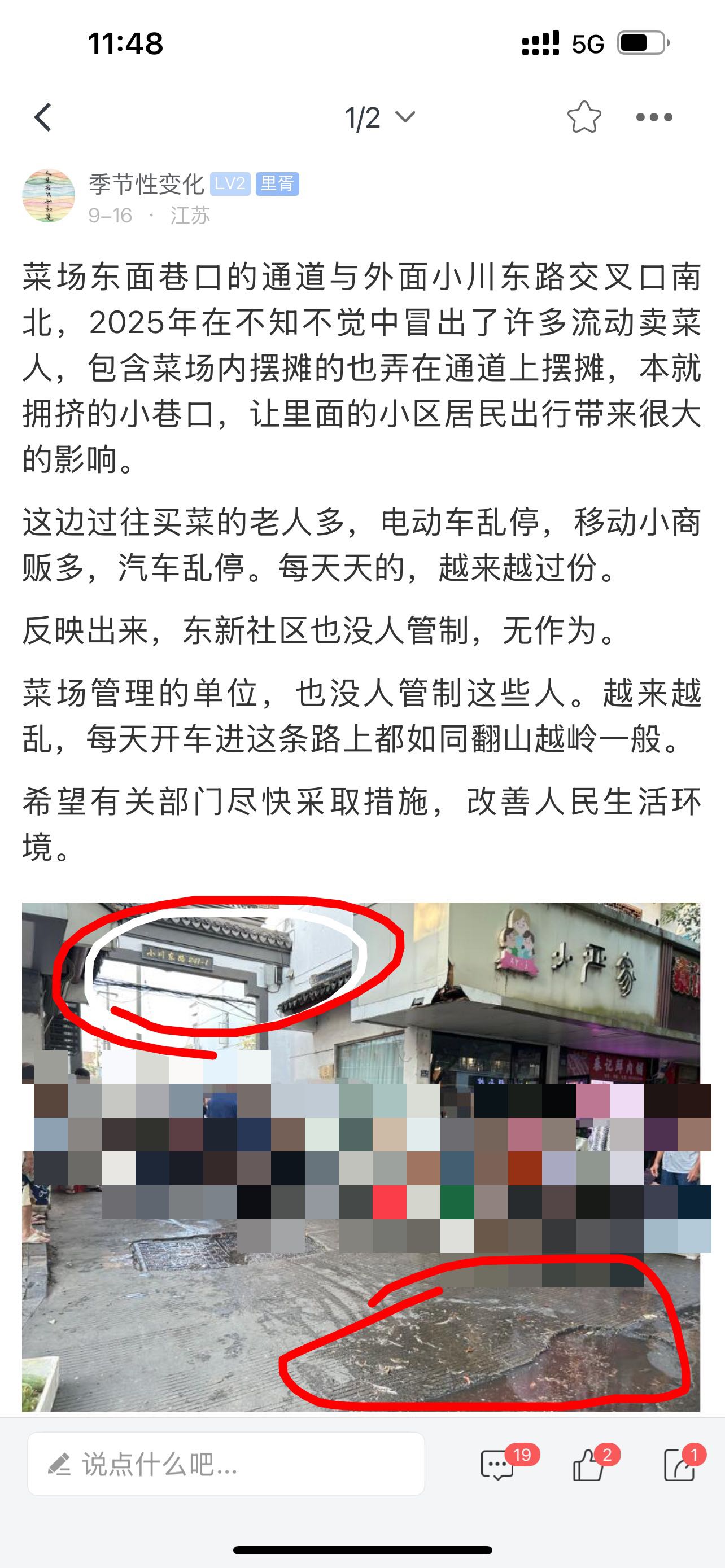Screen dimensions: 725x1568
Task: Tap the 说点什么吧 comment field
Action: click(x=226, y=1465)
